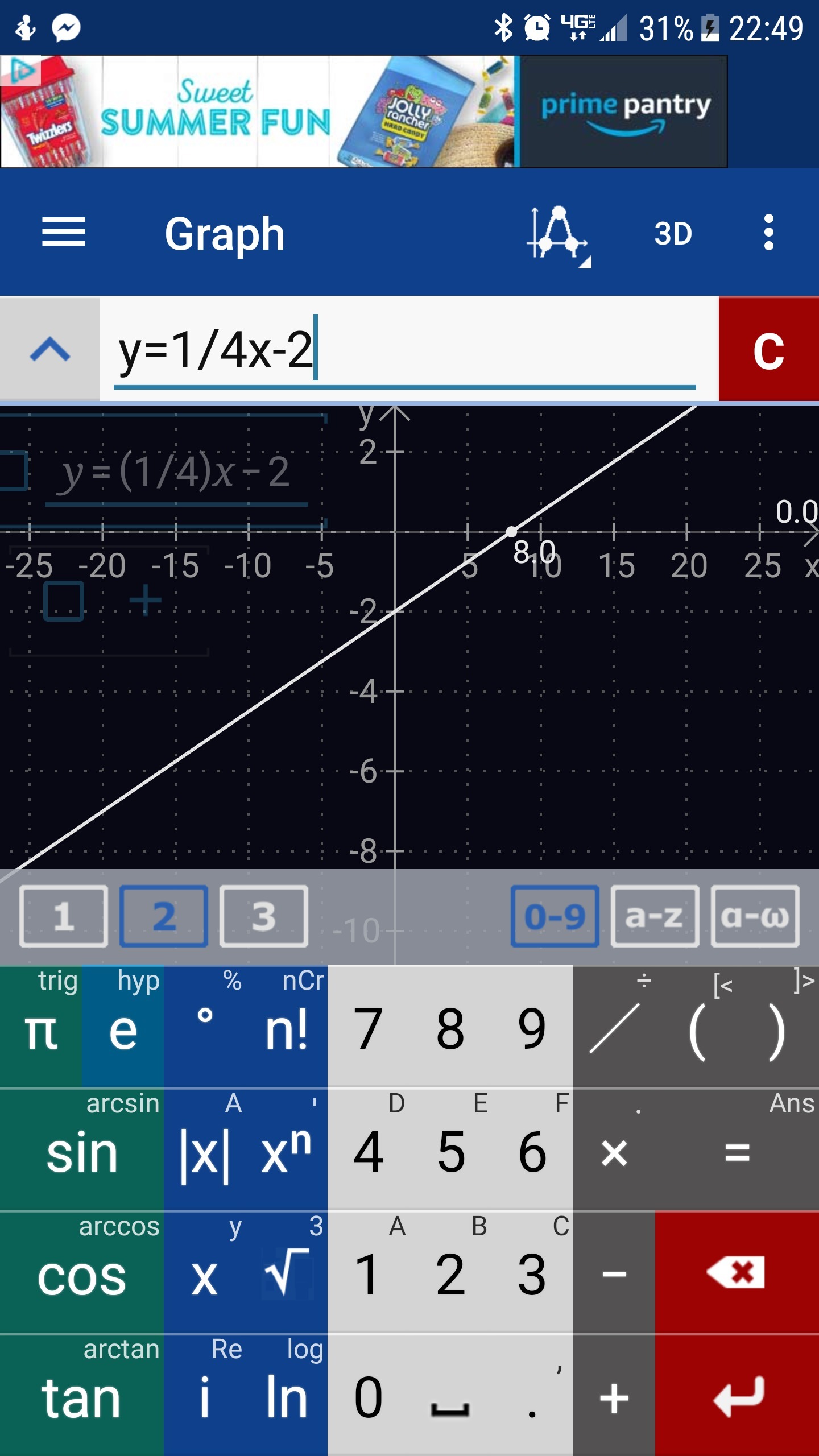Clear the equation with the C button

(768, 350)
